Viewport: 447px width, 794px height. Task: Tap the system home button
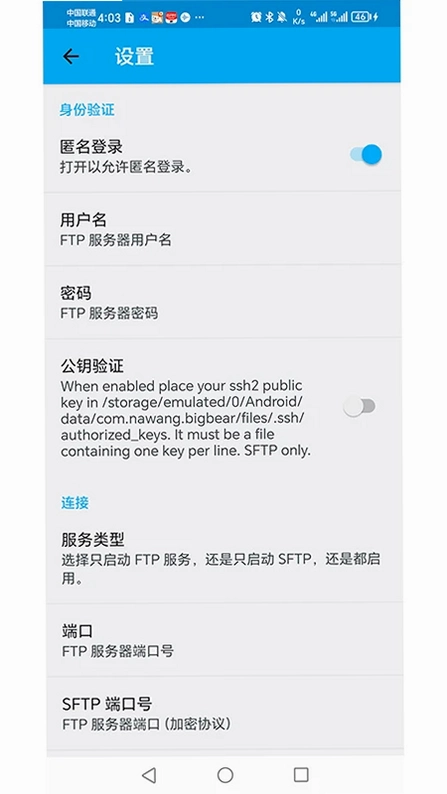[225, 774]
